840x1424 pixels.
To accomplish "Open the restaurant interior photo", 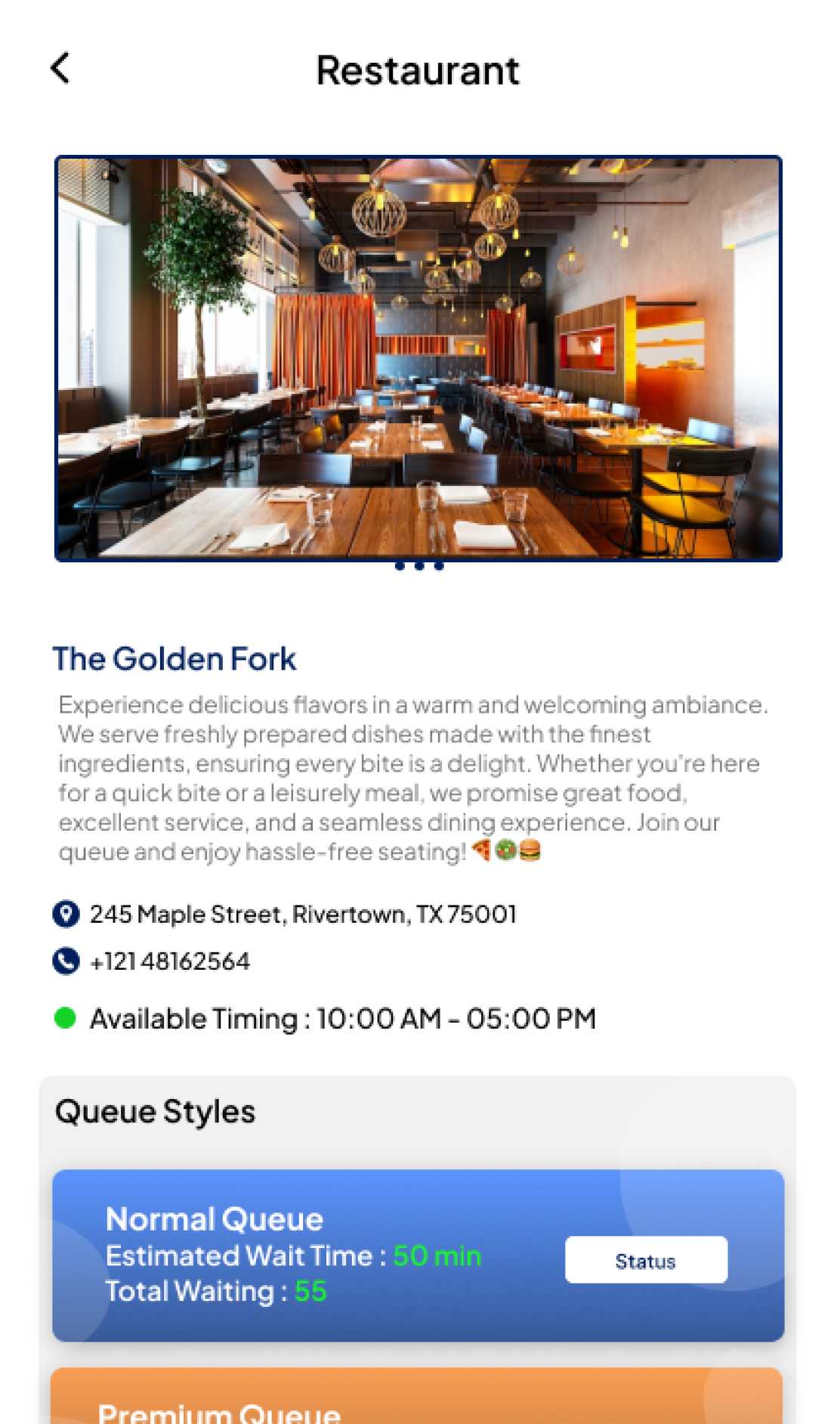I will pyautogui.click(x=418, y=358).
